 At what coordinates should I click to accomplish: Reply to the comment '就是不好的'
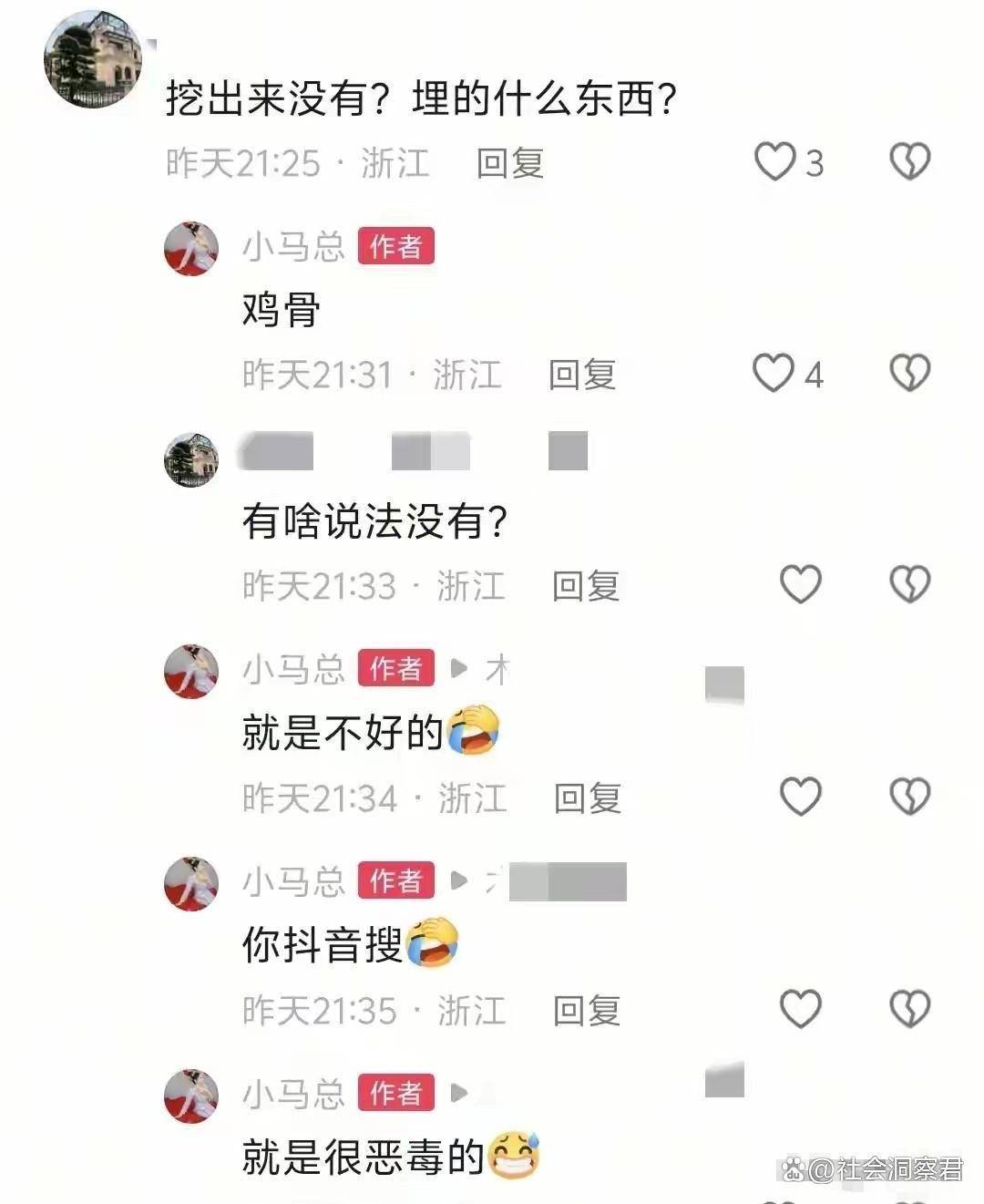click(x=588, y=798)
